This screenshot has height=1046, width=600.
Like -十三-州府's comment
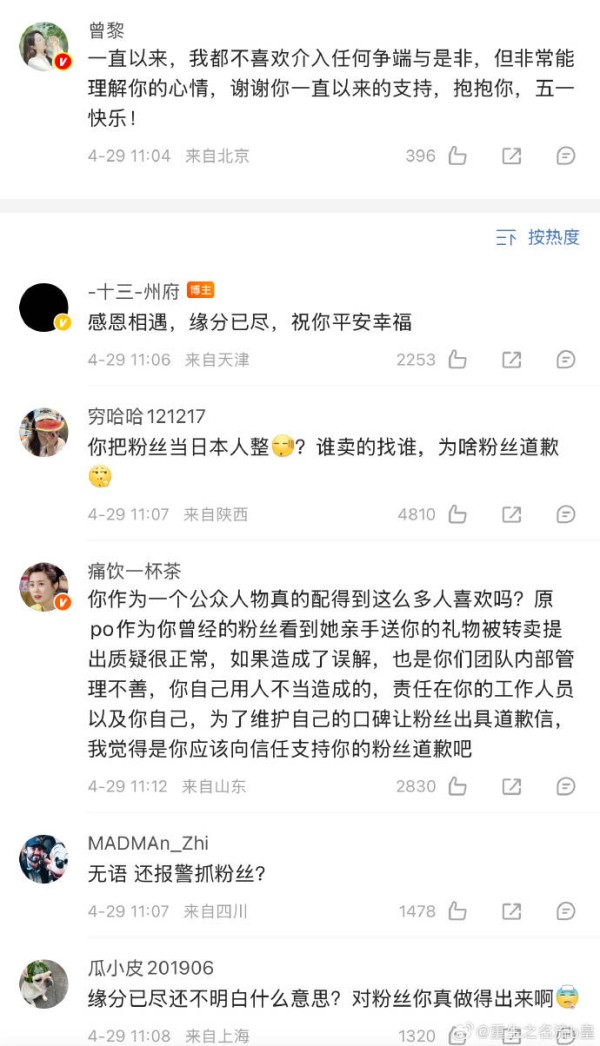tap(457, 360)
